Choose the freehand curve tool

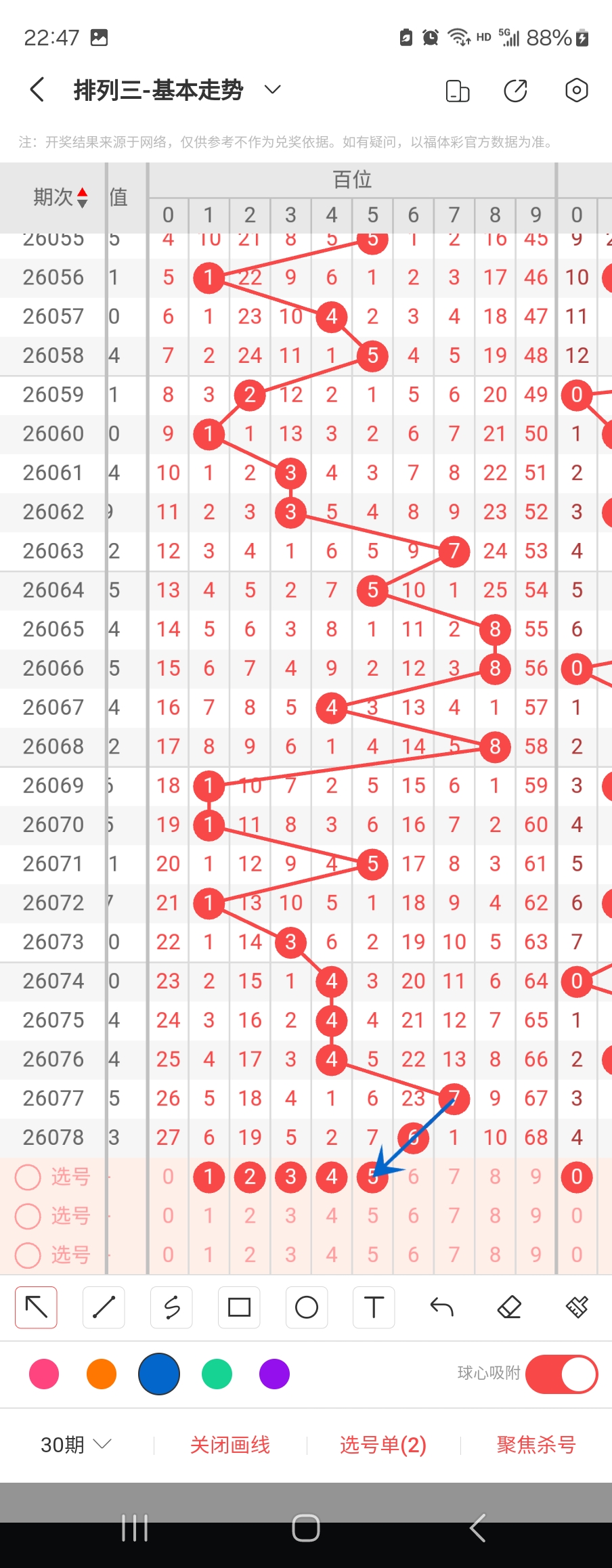(x=171, y=1307)
